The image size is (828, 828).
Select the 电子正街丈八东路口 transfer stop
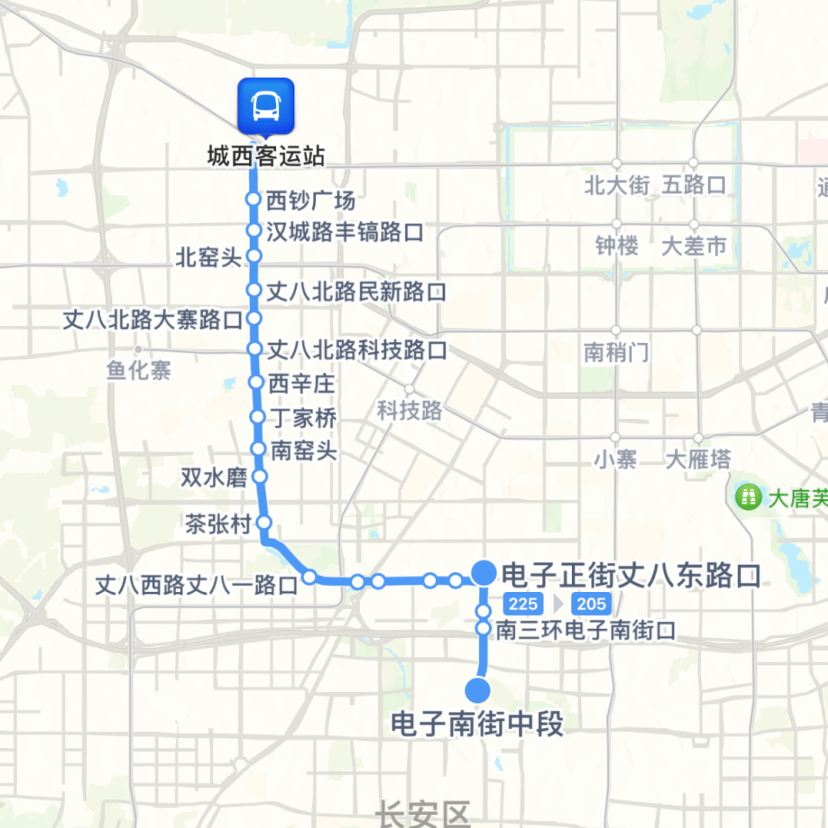(x=484, y=573)
